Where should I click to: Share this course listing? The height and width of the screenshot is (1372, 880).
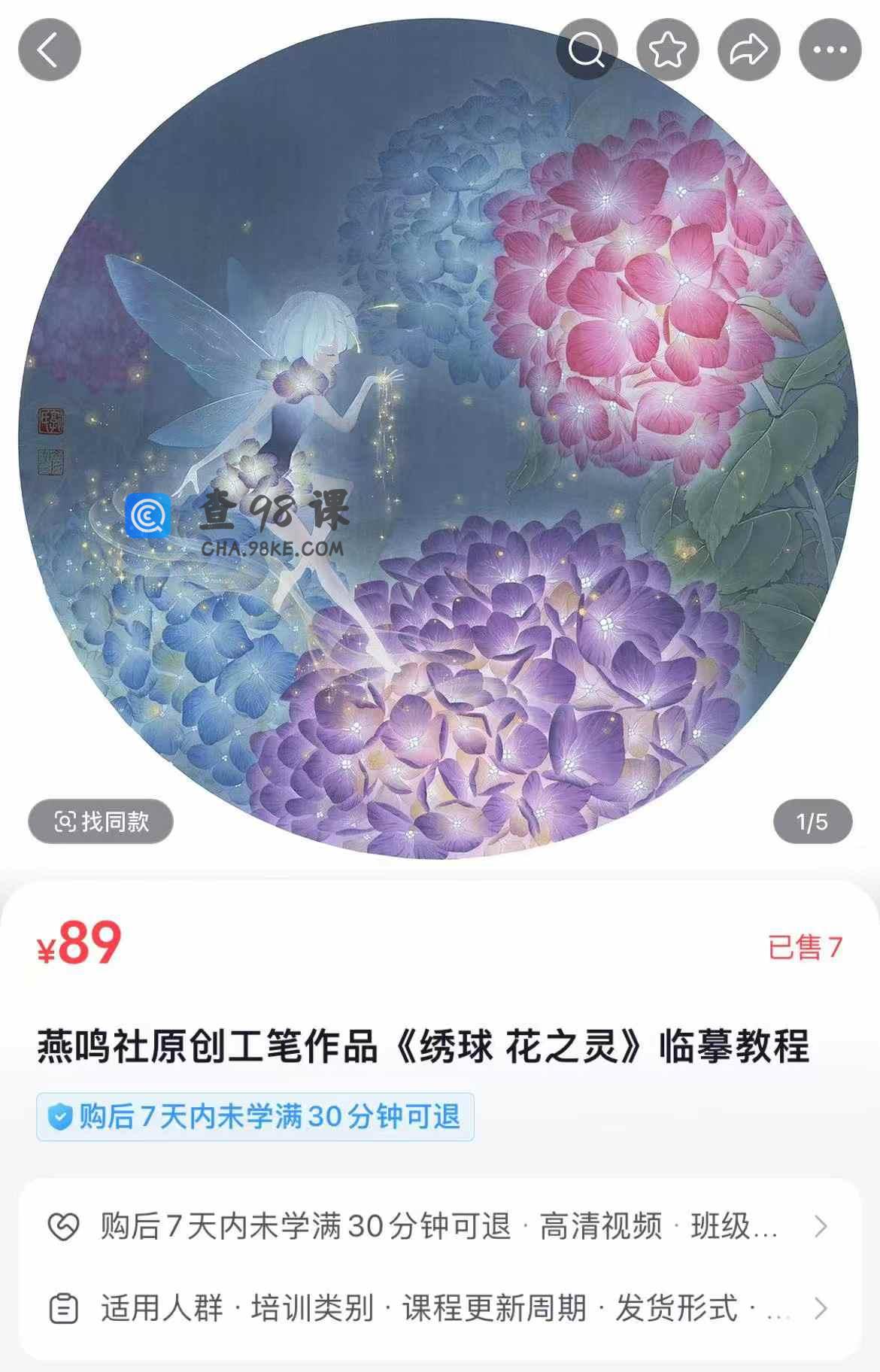[x=749, y=50]
